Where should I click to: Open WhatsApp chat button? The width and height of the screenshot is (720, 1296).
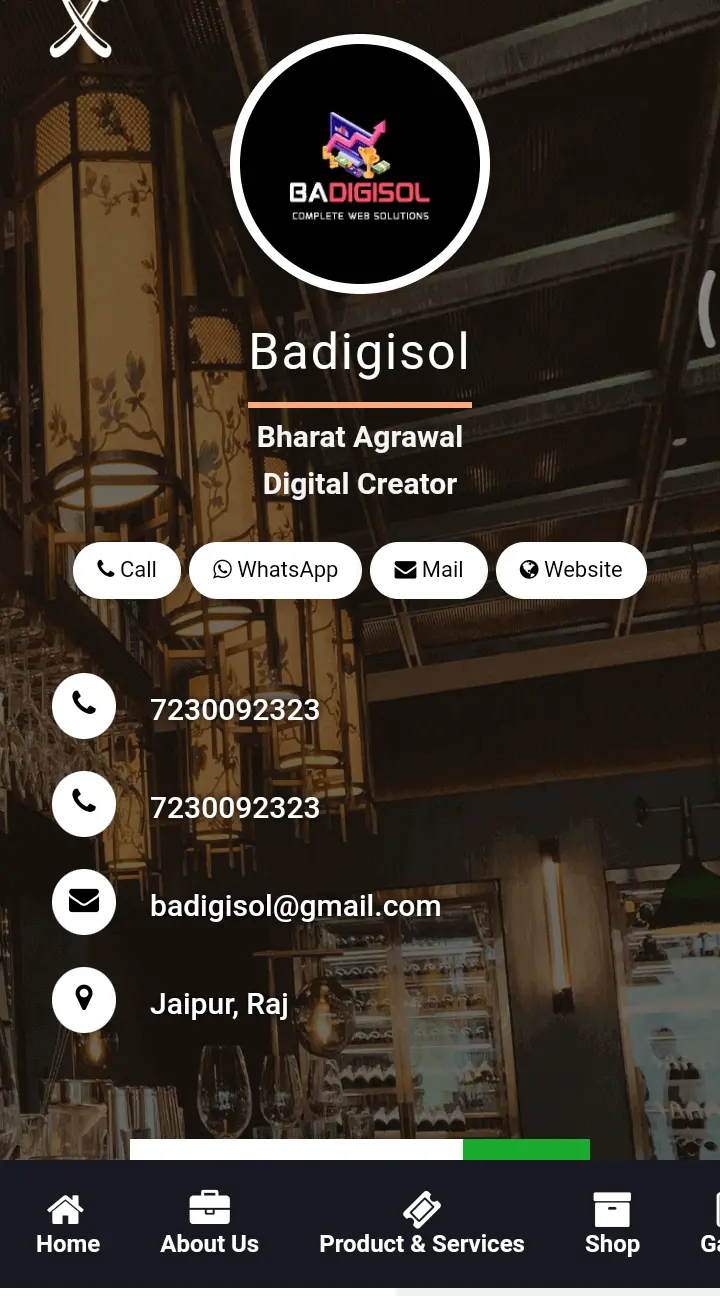tap(275, 570)
